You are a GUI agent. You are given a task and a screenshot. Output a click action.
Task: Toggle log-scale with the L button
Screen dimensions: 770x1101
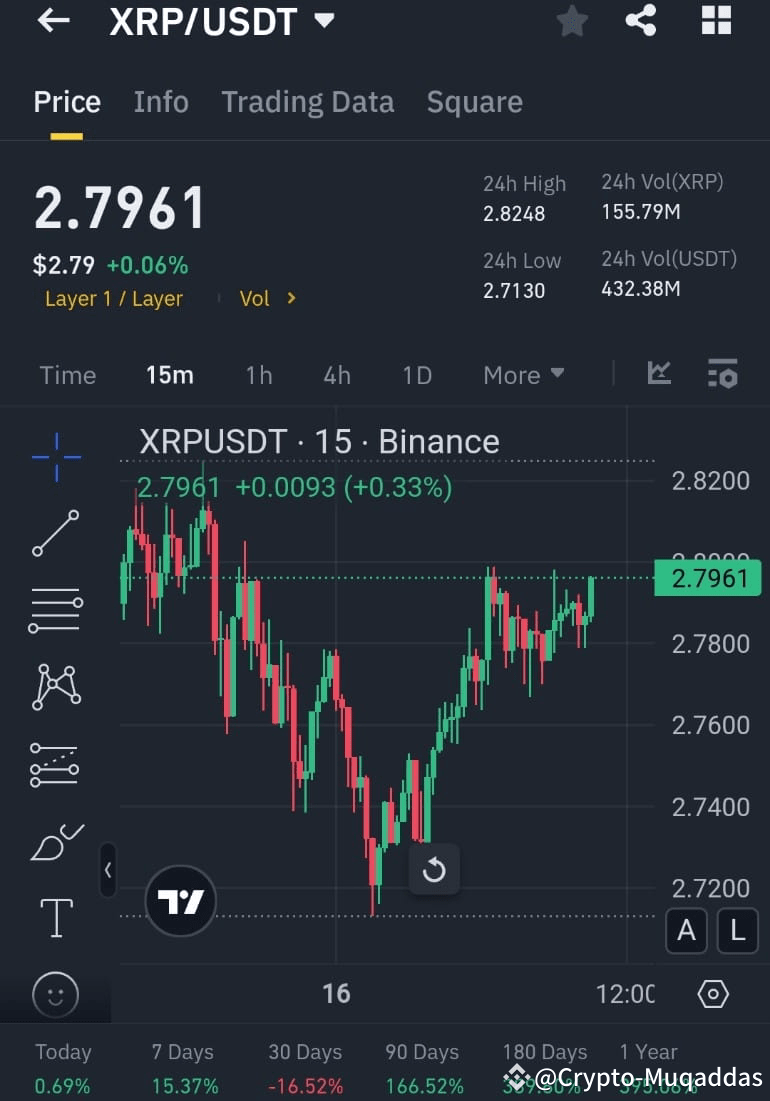(x=737, y=930)
